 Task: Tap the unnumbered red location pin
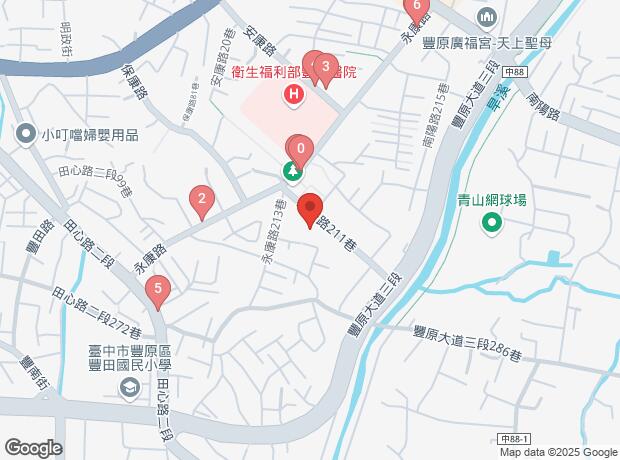coord(310,207)
